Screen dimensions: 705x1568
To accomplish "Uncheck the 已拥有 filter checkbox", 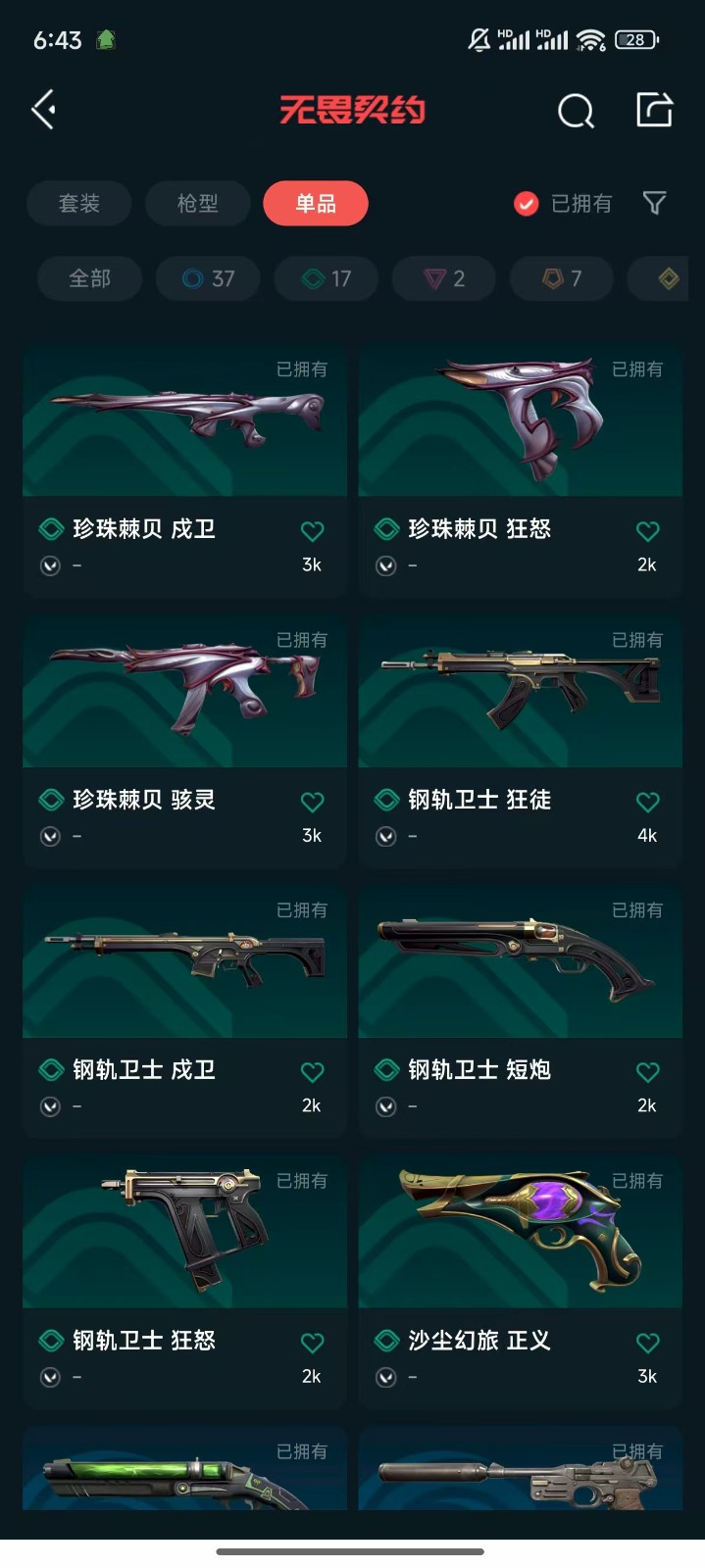I will coord(527,204).
